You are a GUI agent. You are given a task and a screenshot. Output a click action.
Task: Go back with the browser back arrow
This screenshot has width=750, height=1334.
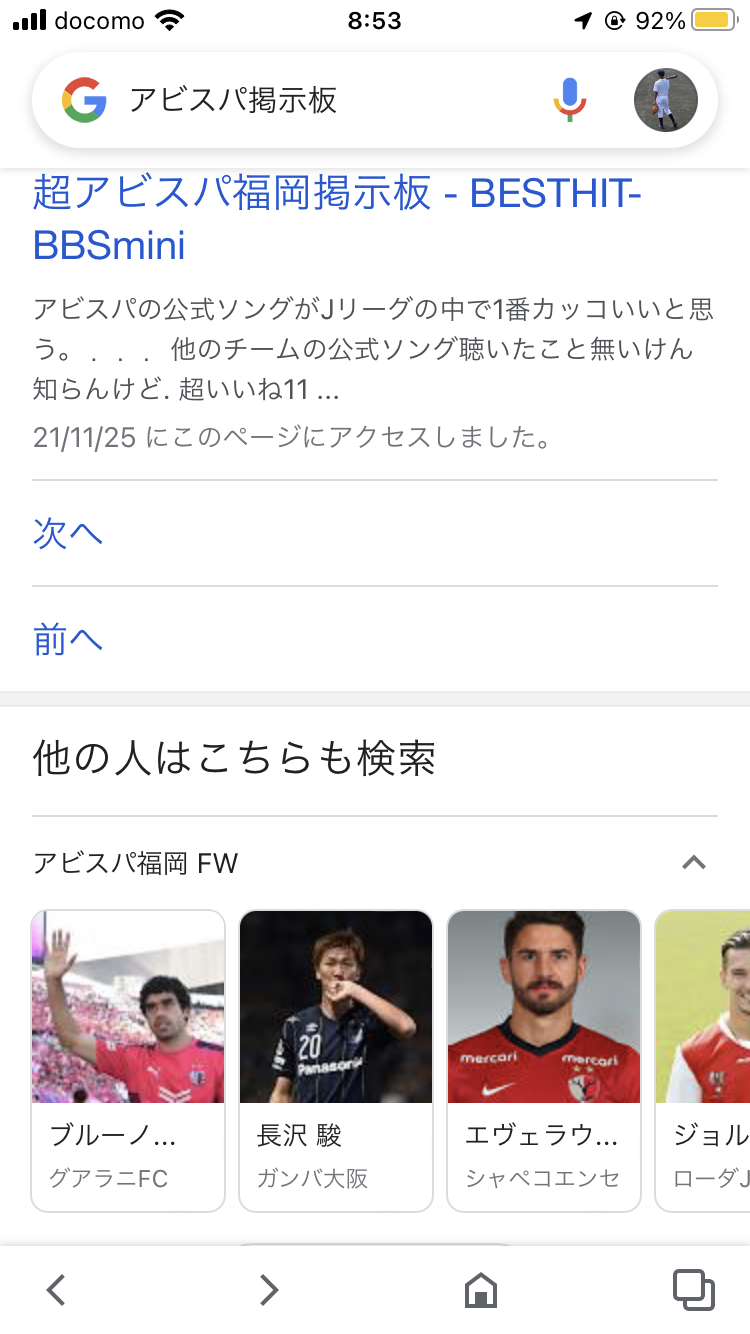(57, 1289)
